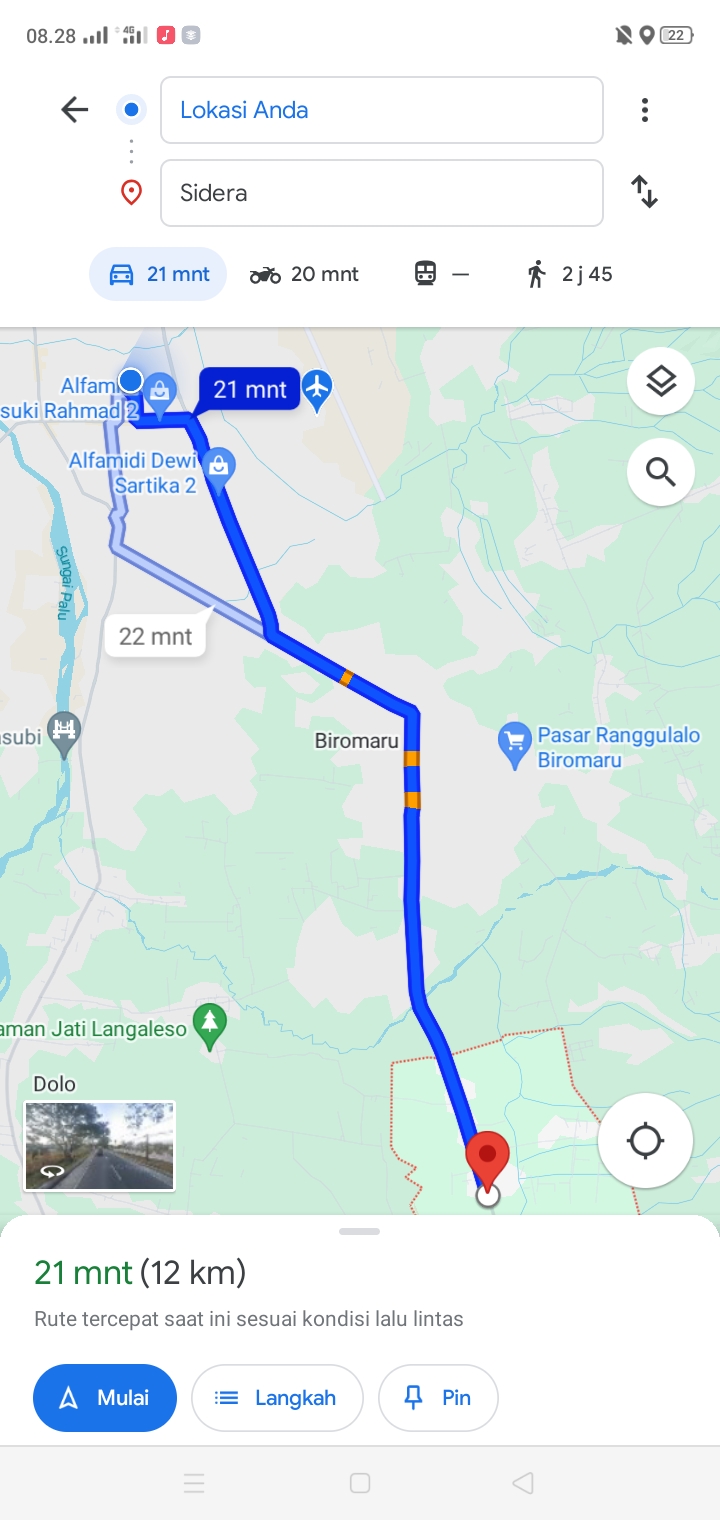
Task: Search along the route
Action: (661, 471)
